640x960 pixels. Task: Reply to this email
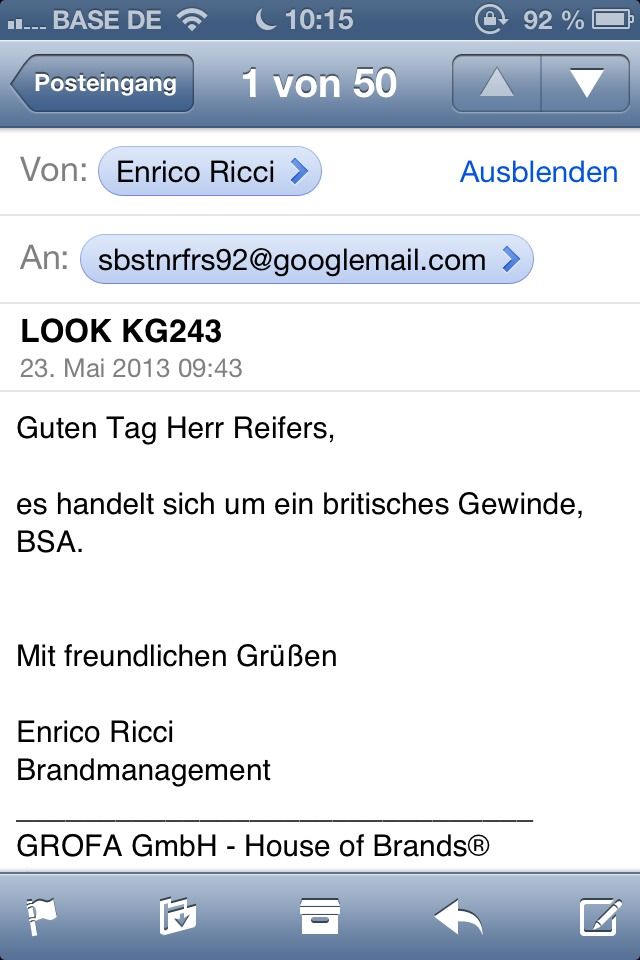point(459,916)
